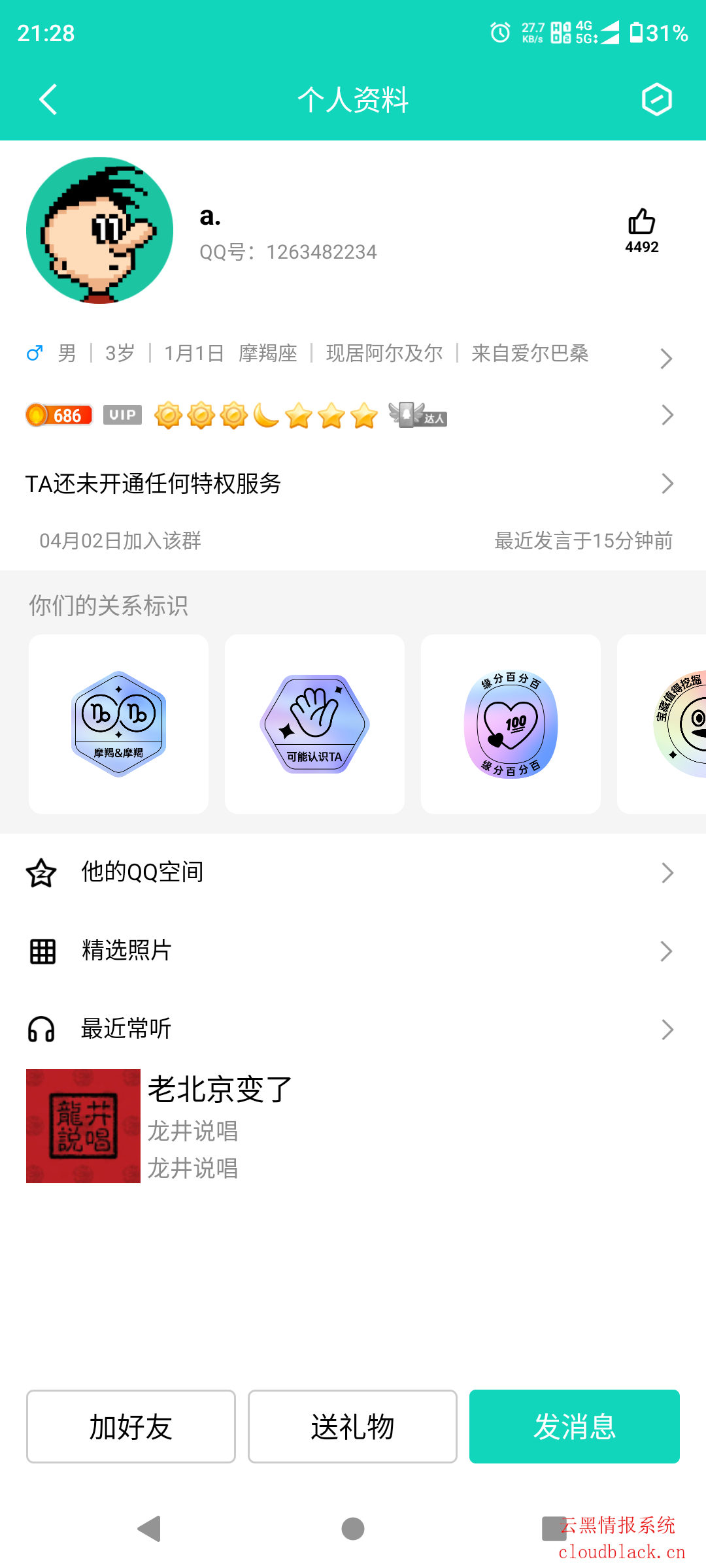Viewport: 706px width, 1568px height.
Task: Tap the system back button
Action: 150,1529
